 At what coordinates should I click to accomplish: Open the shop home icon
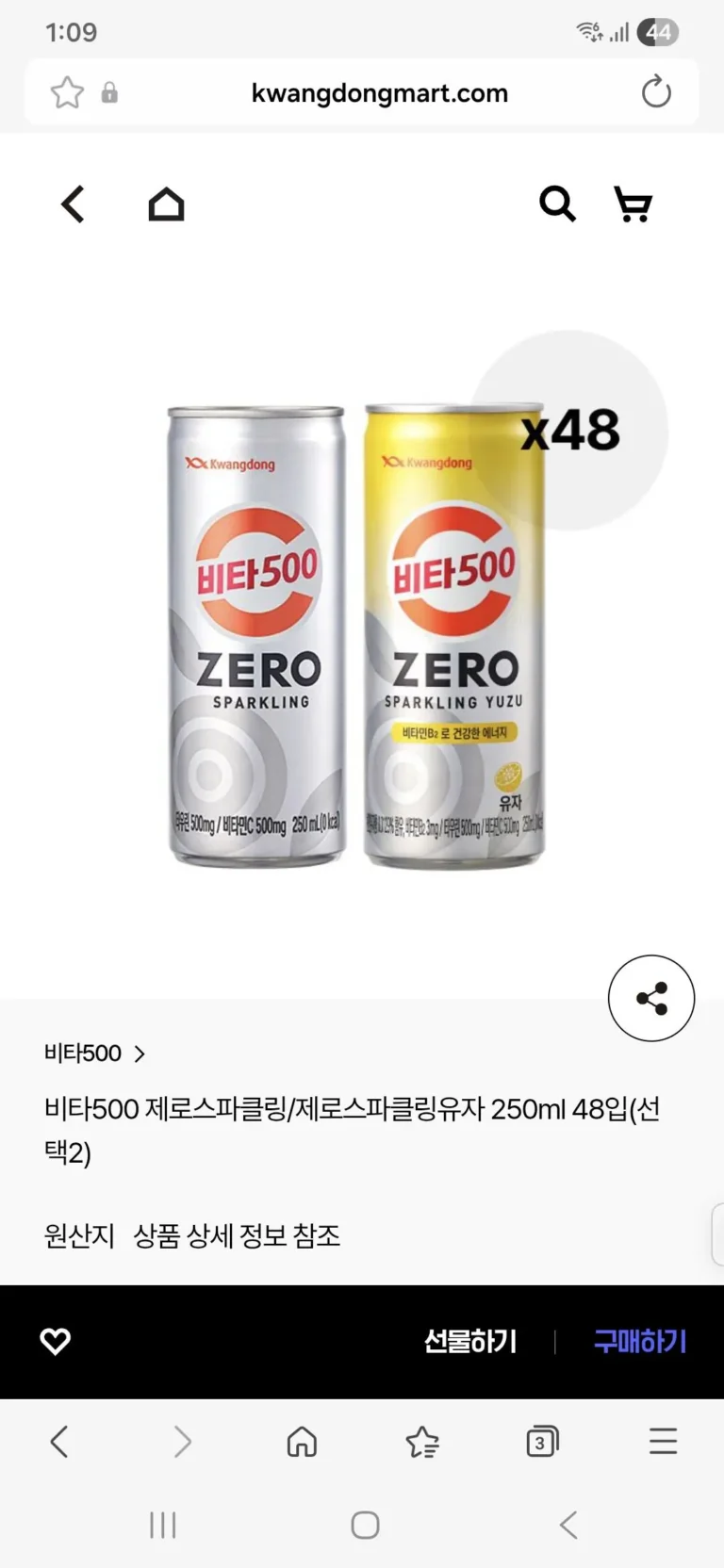coord(166,204)
